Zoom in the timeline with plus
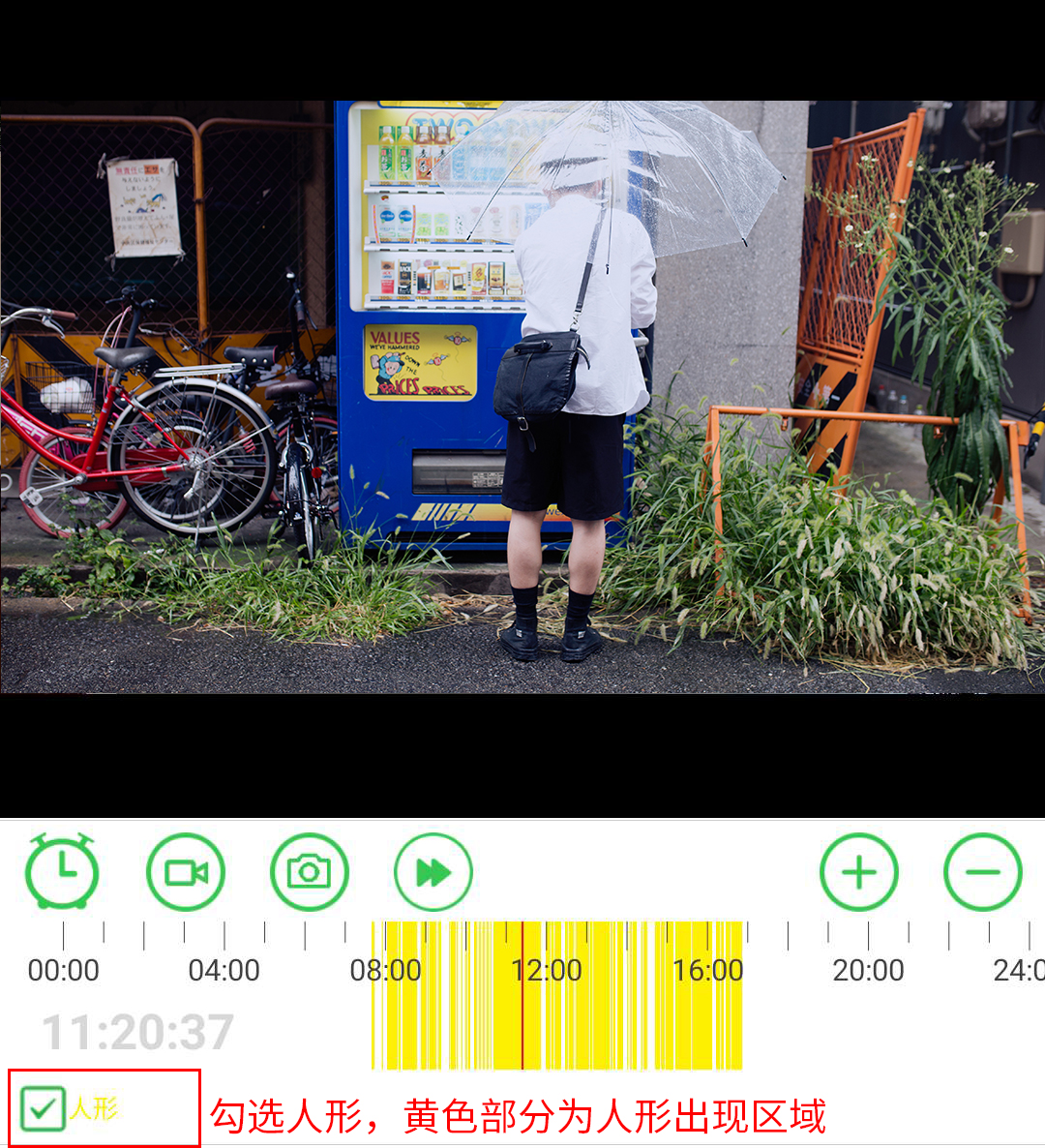This screenshot has height=1148, width=1045. [x=858, y=872]
